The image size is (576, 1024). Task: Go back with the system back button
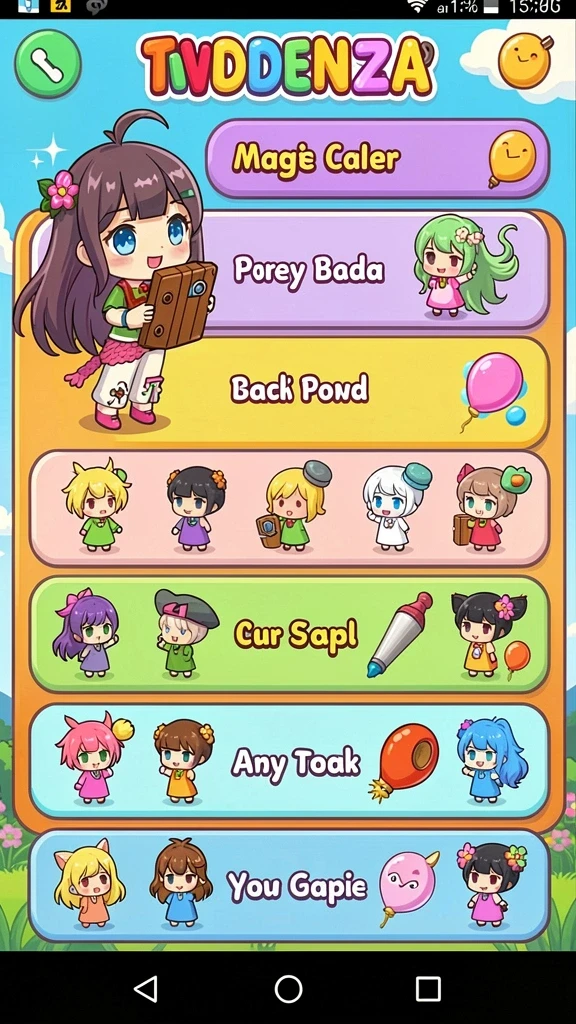(146, 989)
